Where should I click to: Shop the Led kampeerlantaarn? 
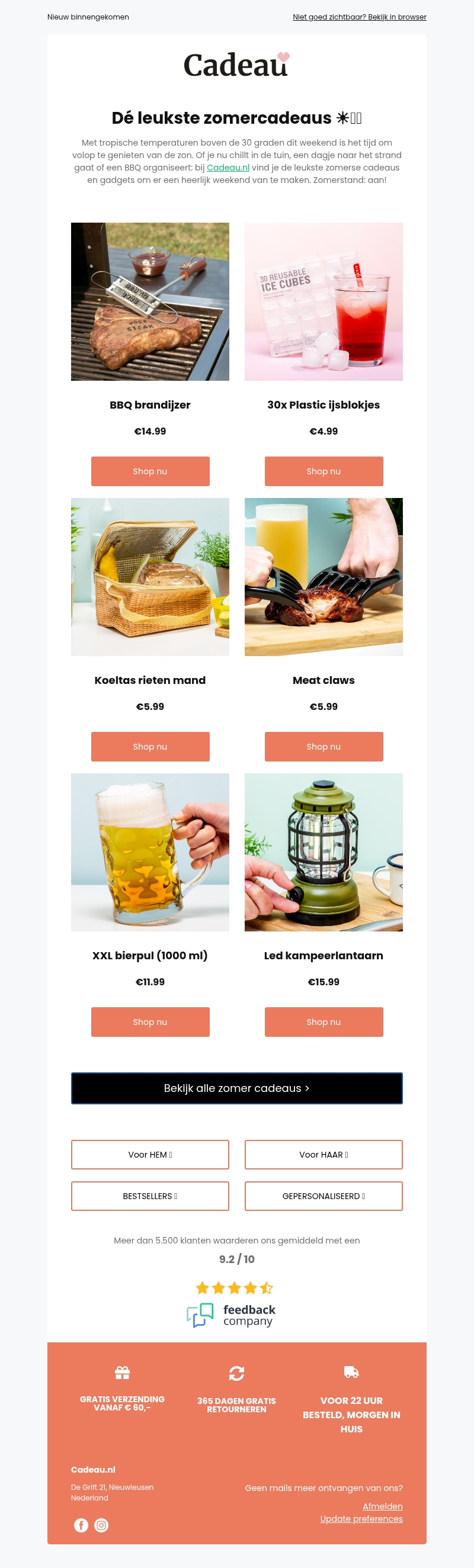point(324,1021)
